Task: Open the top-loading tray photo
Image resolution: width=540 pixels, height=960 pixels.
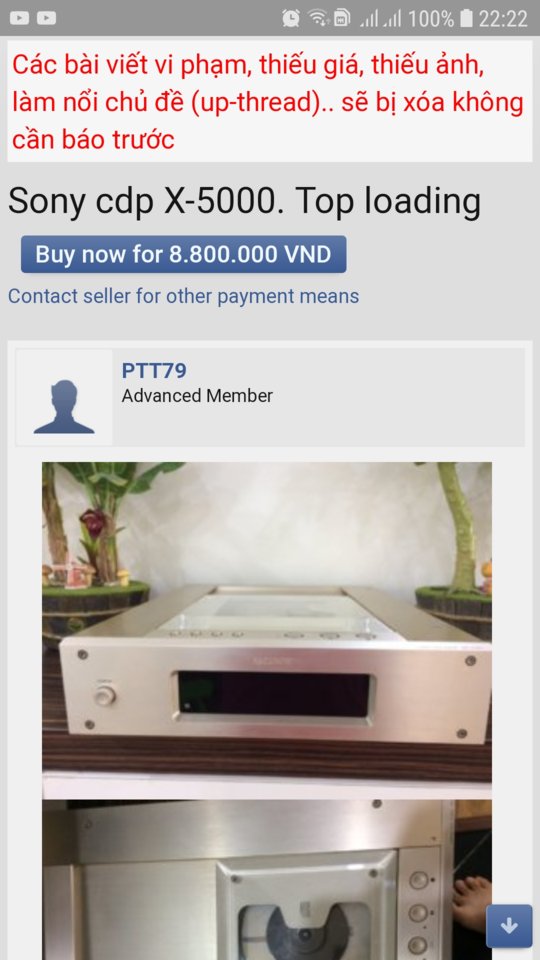Action: pos(267,880)
